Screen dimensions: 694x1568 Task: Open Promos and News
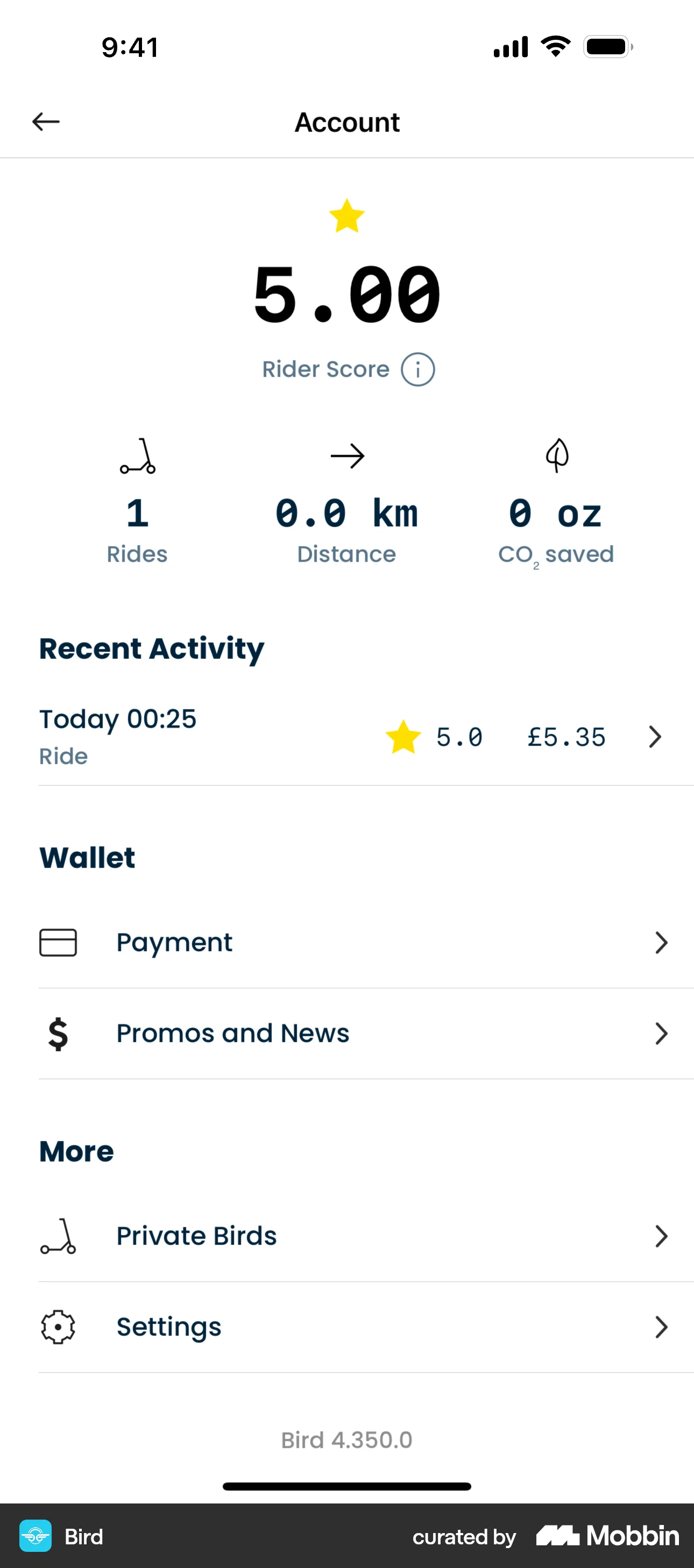[x=232, y=1033]
